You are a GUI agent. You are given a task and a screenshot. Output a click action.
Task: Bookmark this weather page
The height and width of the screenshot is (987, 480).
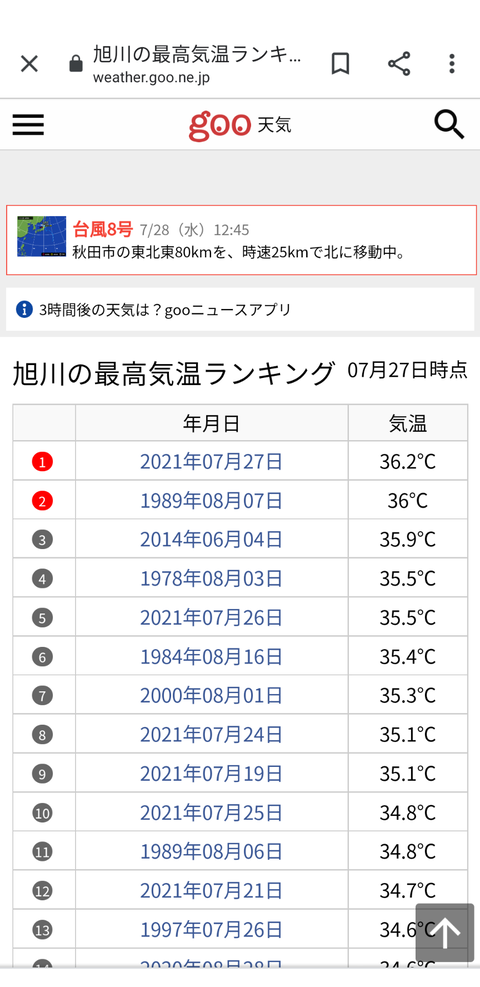pos(340,64)
